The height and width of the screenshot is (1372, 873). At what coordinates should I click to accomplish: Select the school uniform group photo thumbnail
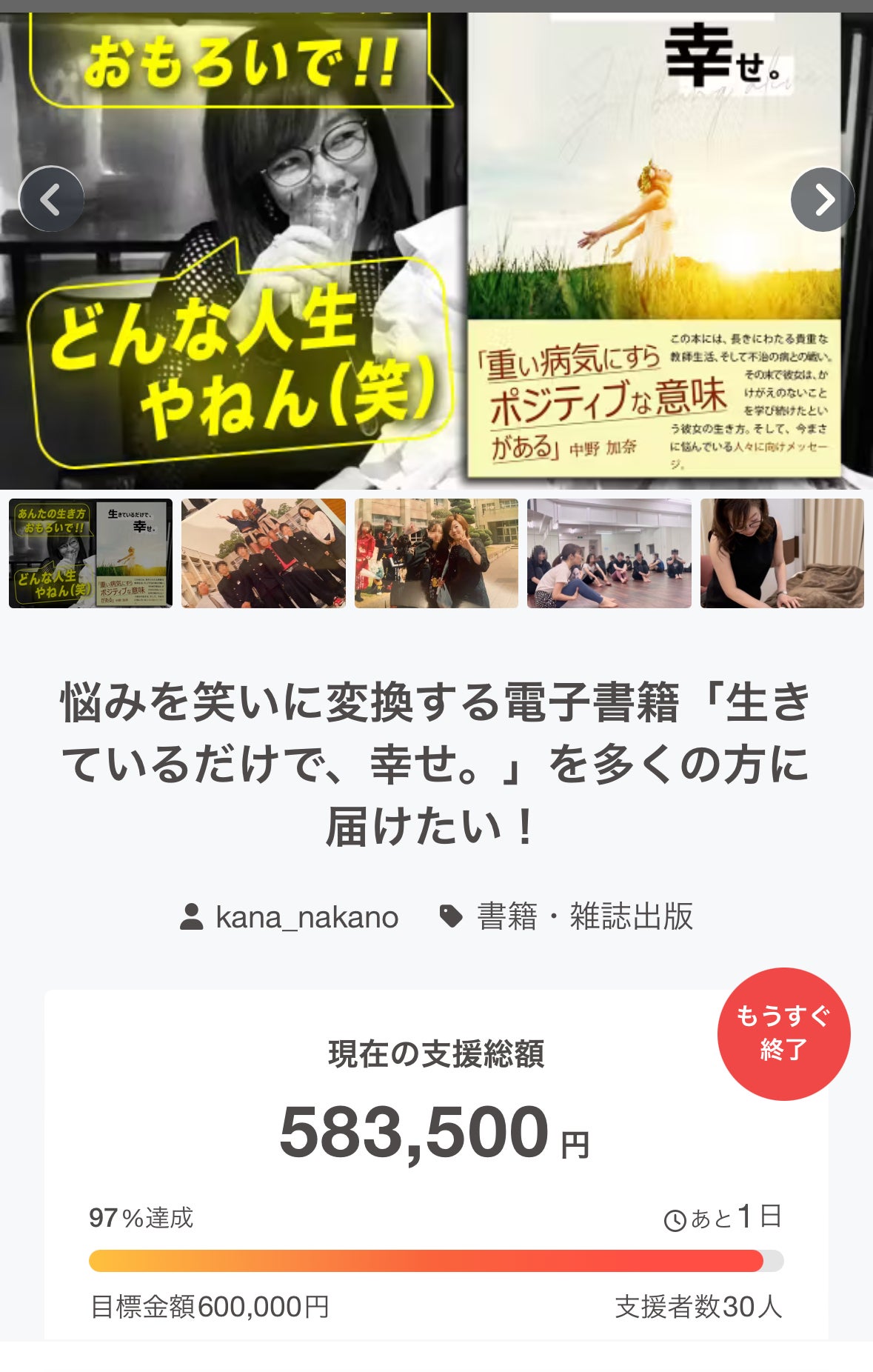coord(264,553)
